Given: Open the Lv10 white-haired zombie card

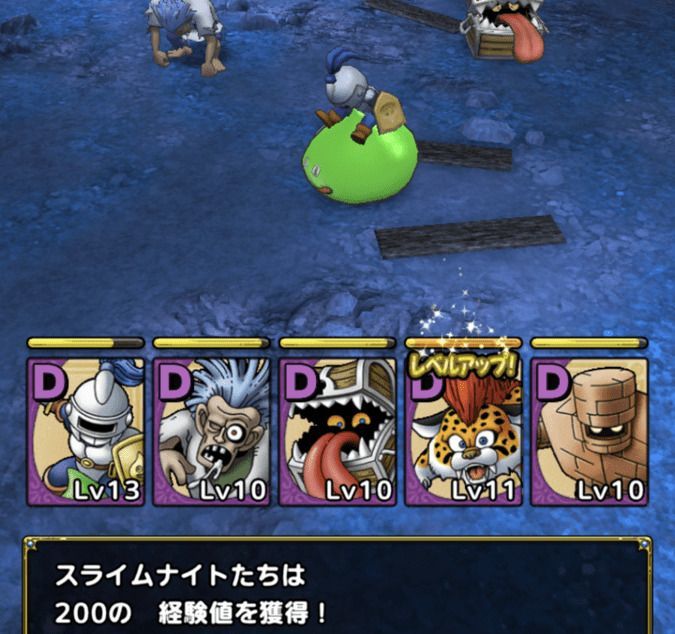Looking at the screenshot, I should pos(211,432).
